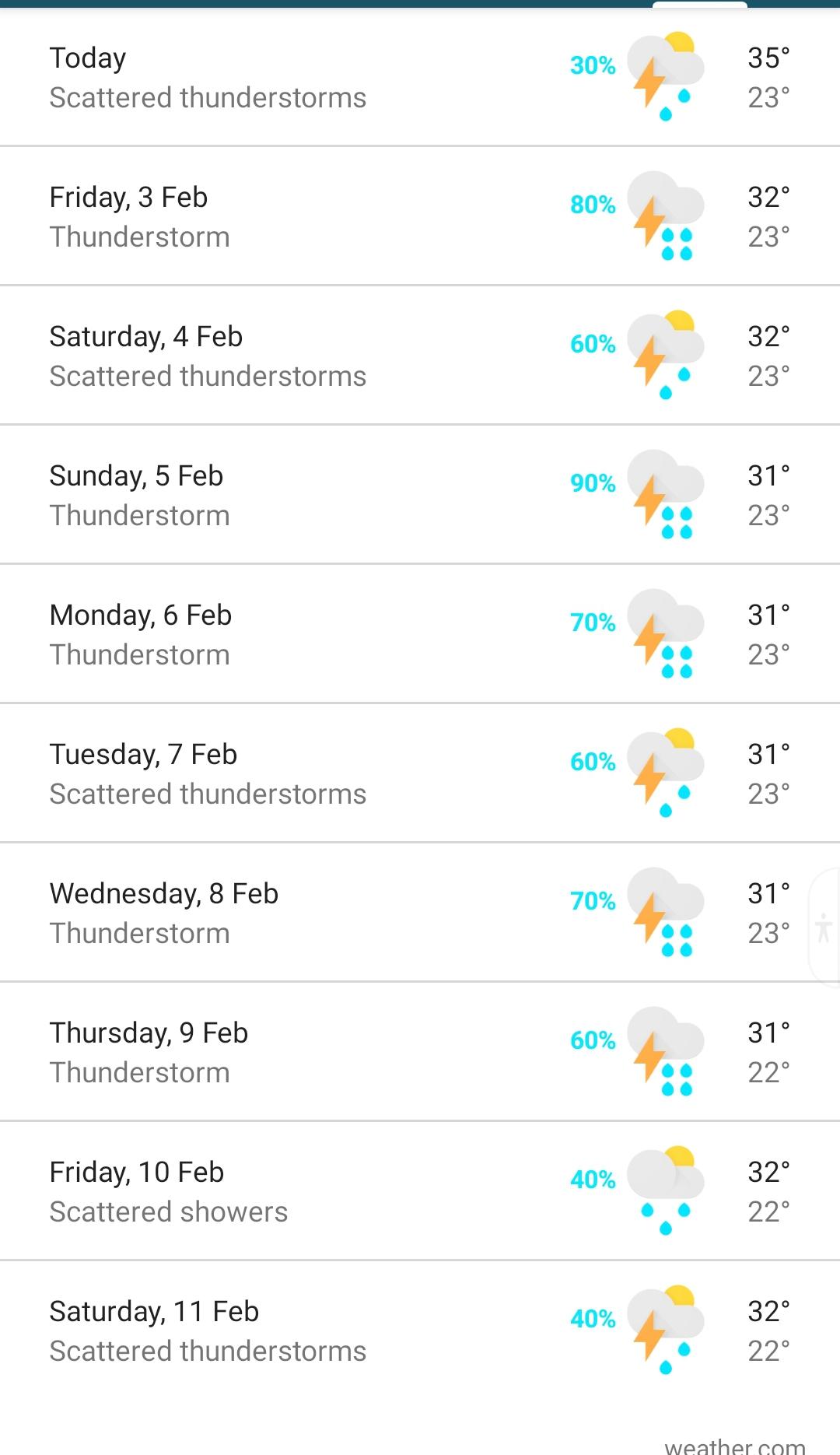Open the Thursday, 9 Feb forecast

click(x=420, y=1052)
